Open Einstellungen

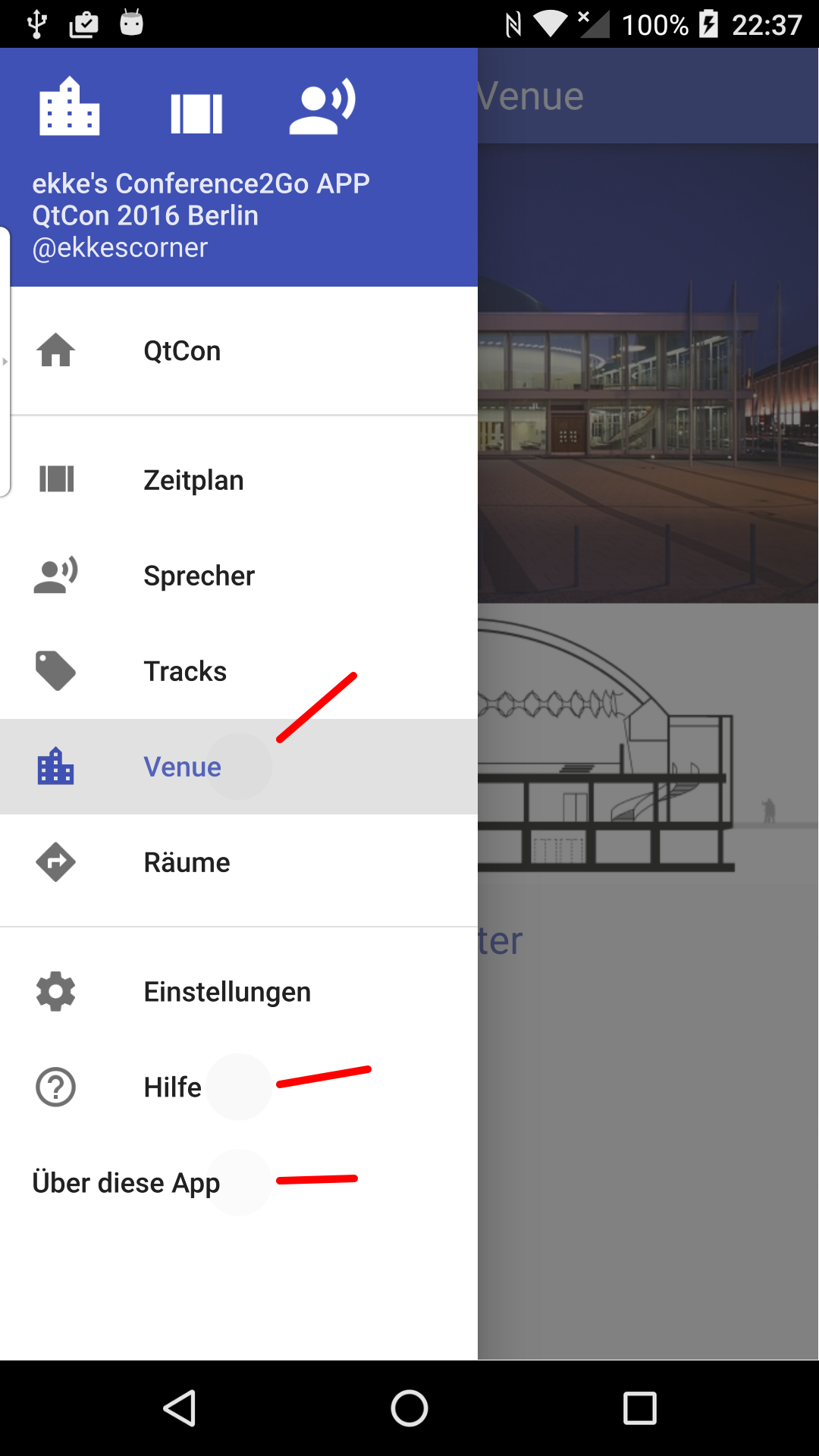[x=227, y=992]
